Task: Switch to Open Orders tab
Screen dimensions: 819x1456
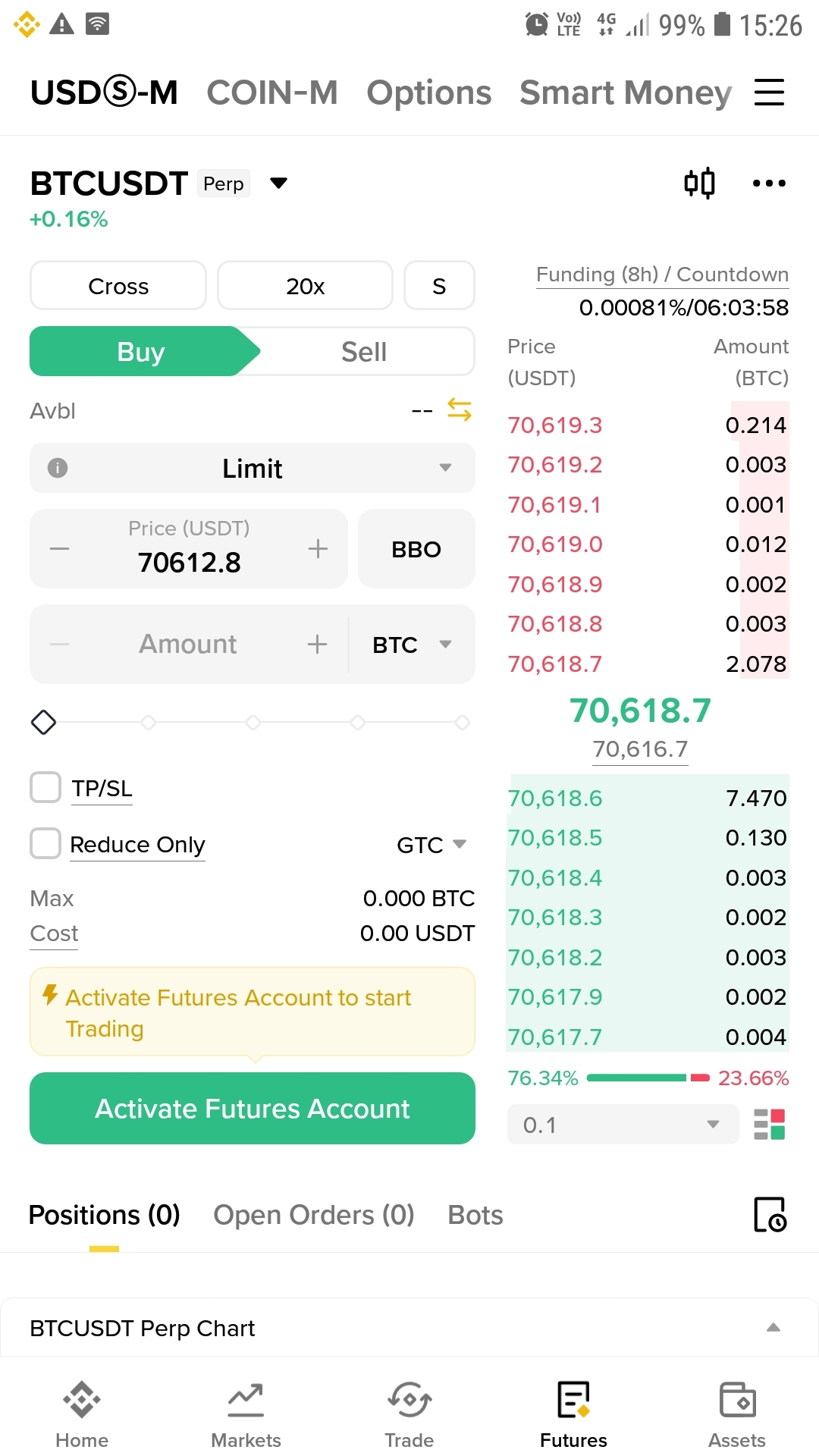Action: (313, 1215)
